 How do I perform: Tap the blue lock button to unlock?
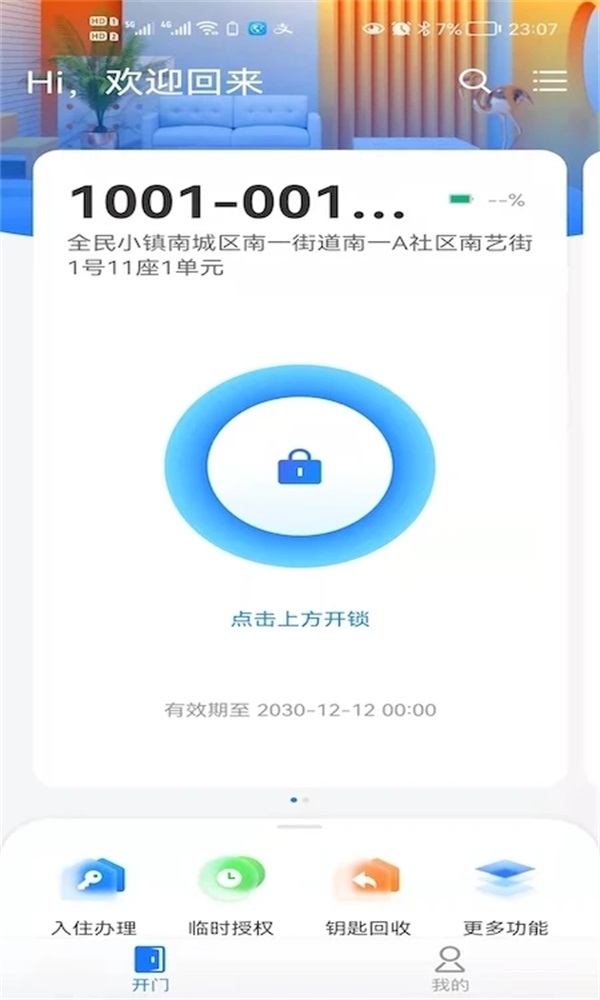coord(300,466)
